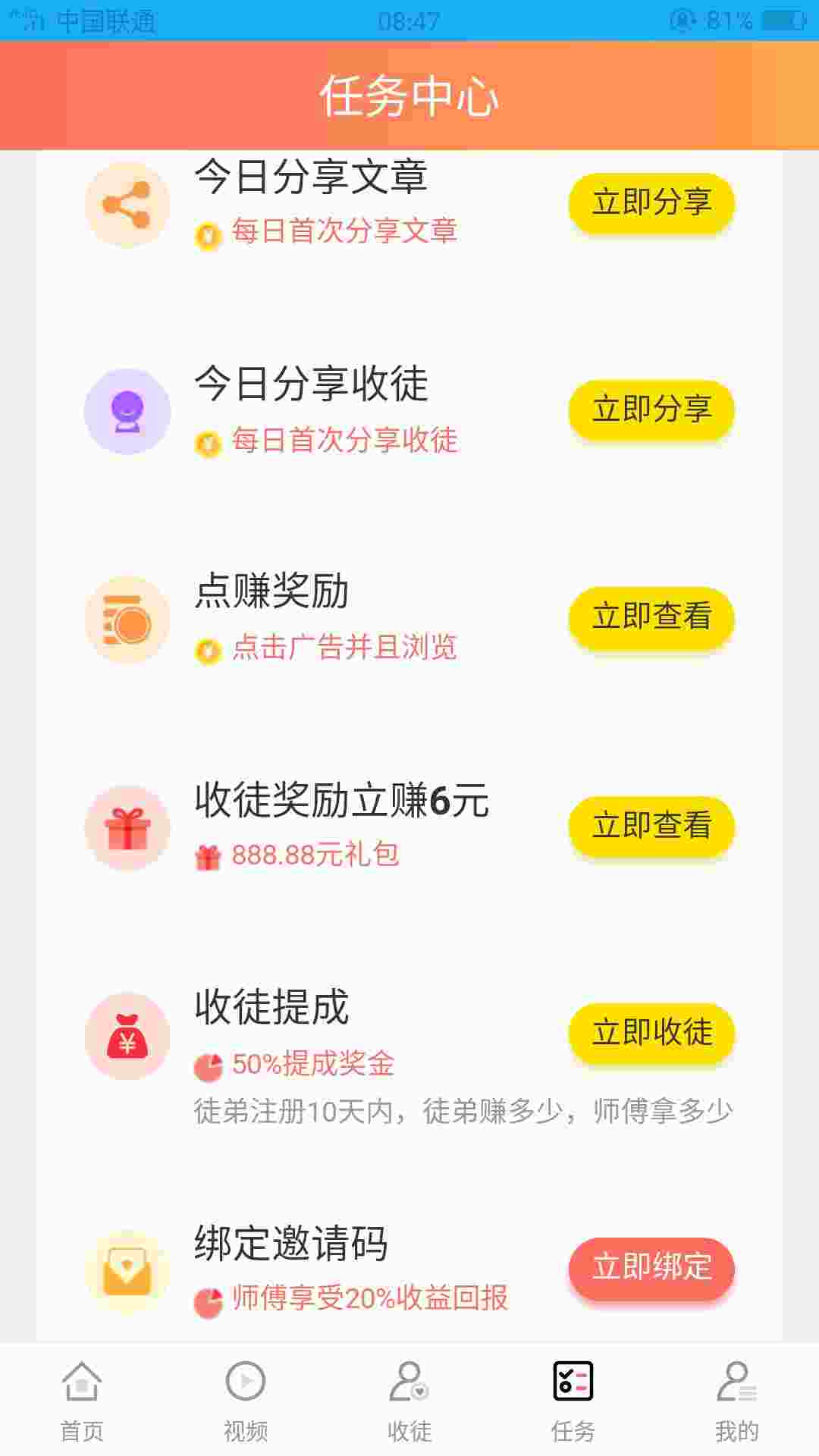Viewport: 819px width, 1456px height.
Task: Open the 视频 tab
Action: click(x=246, y=1400)
